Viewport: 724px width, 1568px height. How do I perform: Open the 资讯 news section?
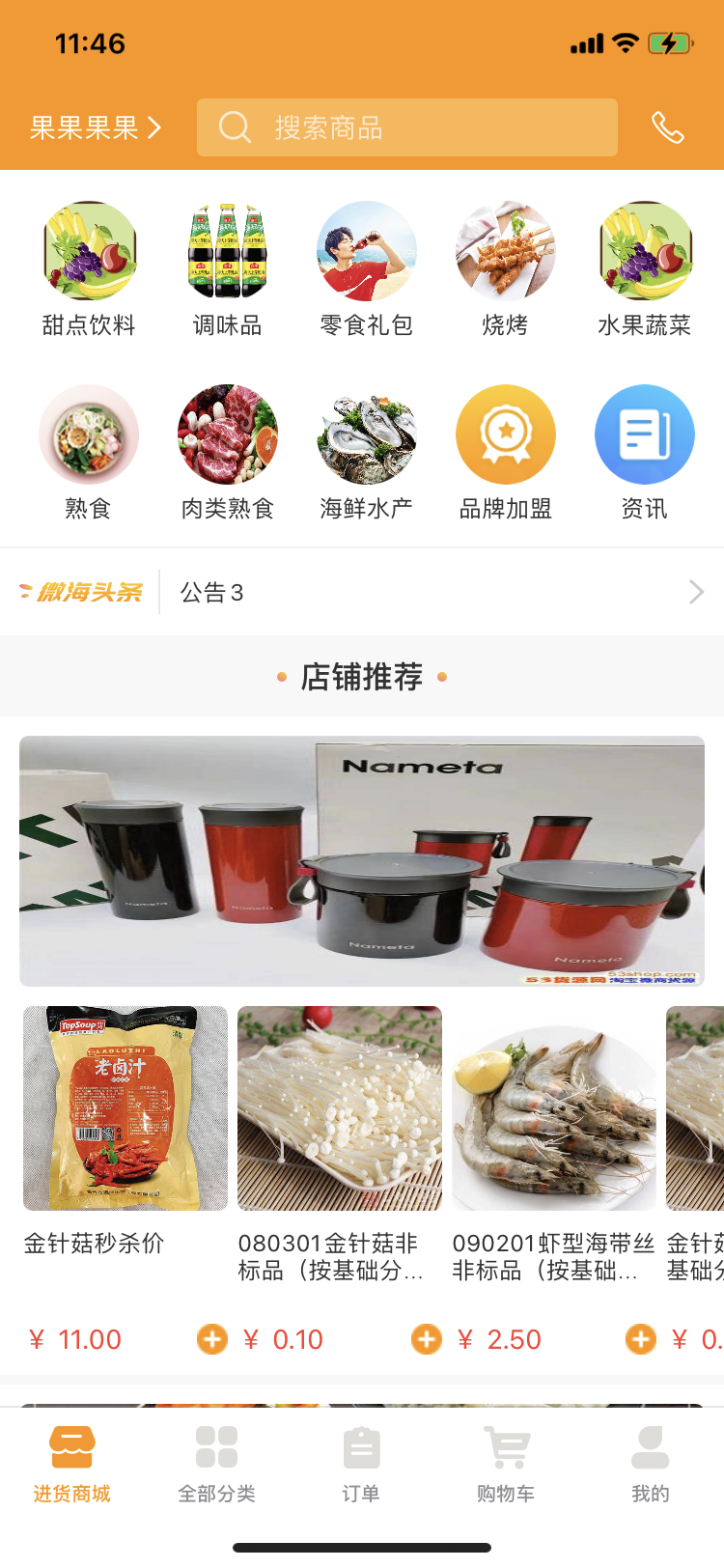[x=645, y=453]
